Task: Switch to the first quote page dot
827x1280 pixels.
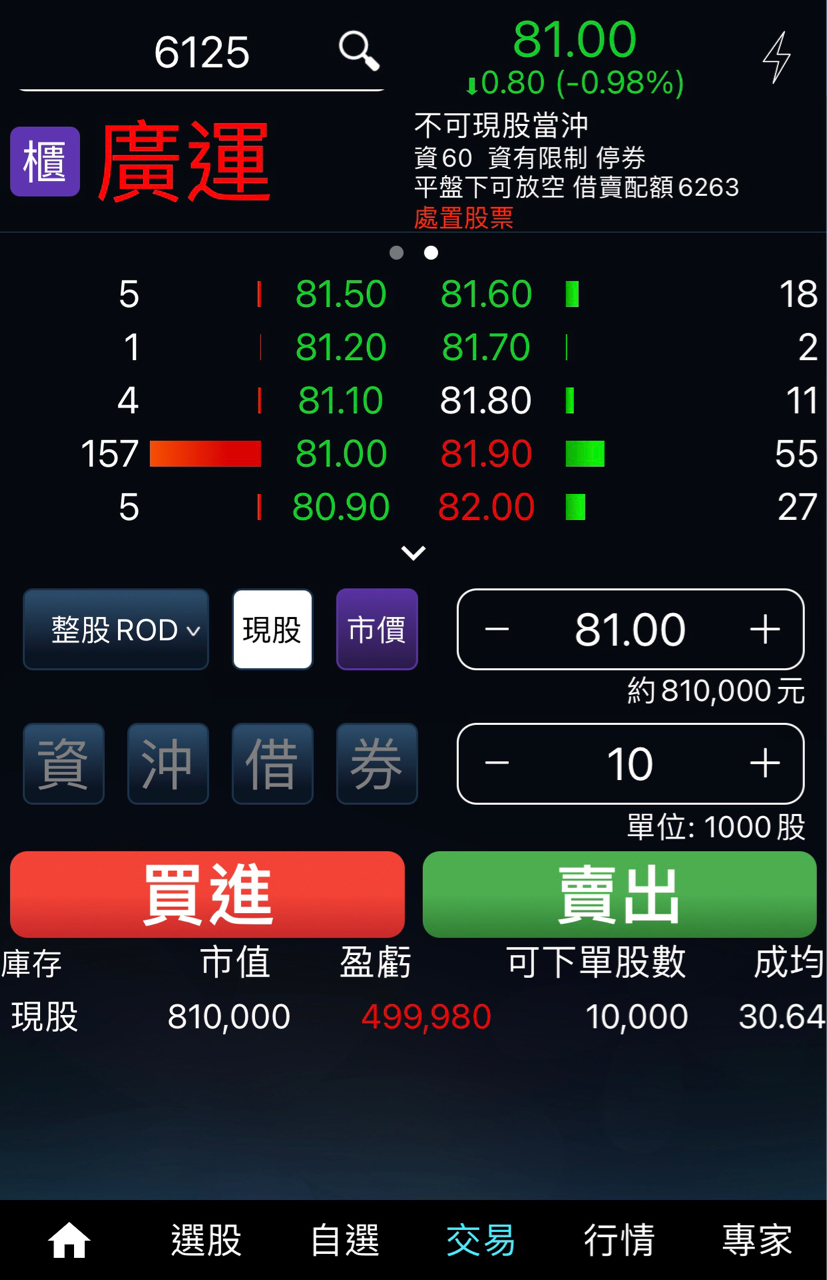Action: (395, 252)
